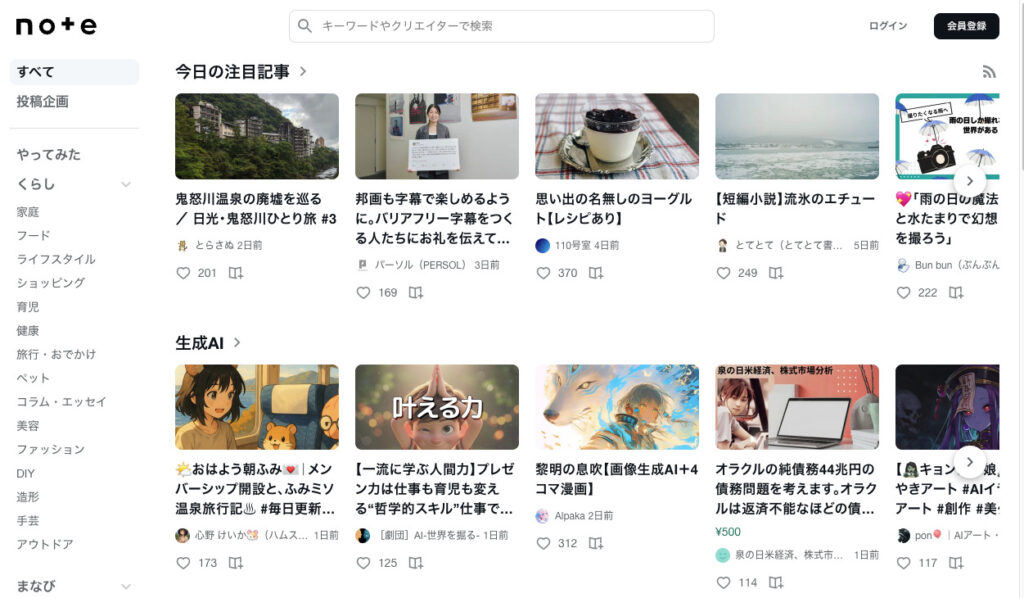The height and width of the screenshot is (598, 1024).
Task: Bookmark the 邦画も字幕で楽しめるように article
Action: 415,293
